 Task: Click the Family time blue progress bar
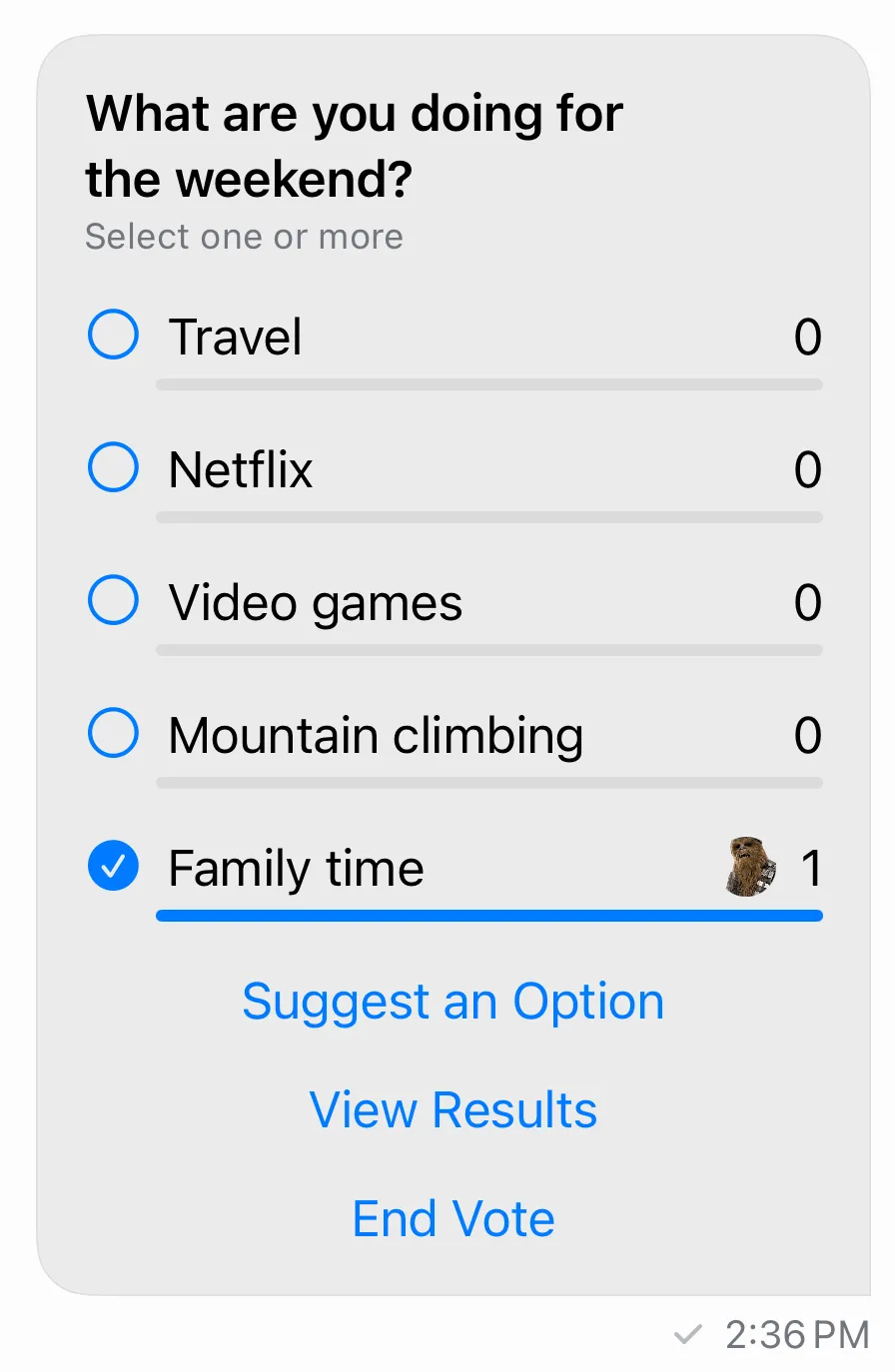(x=489, y=915)
